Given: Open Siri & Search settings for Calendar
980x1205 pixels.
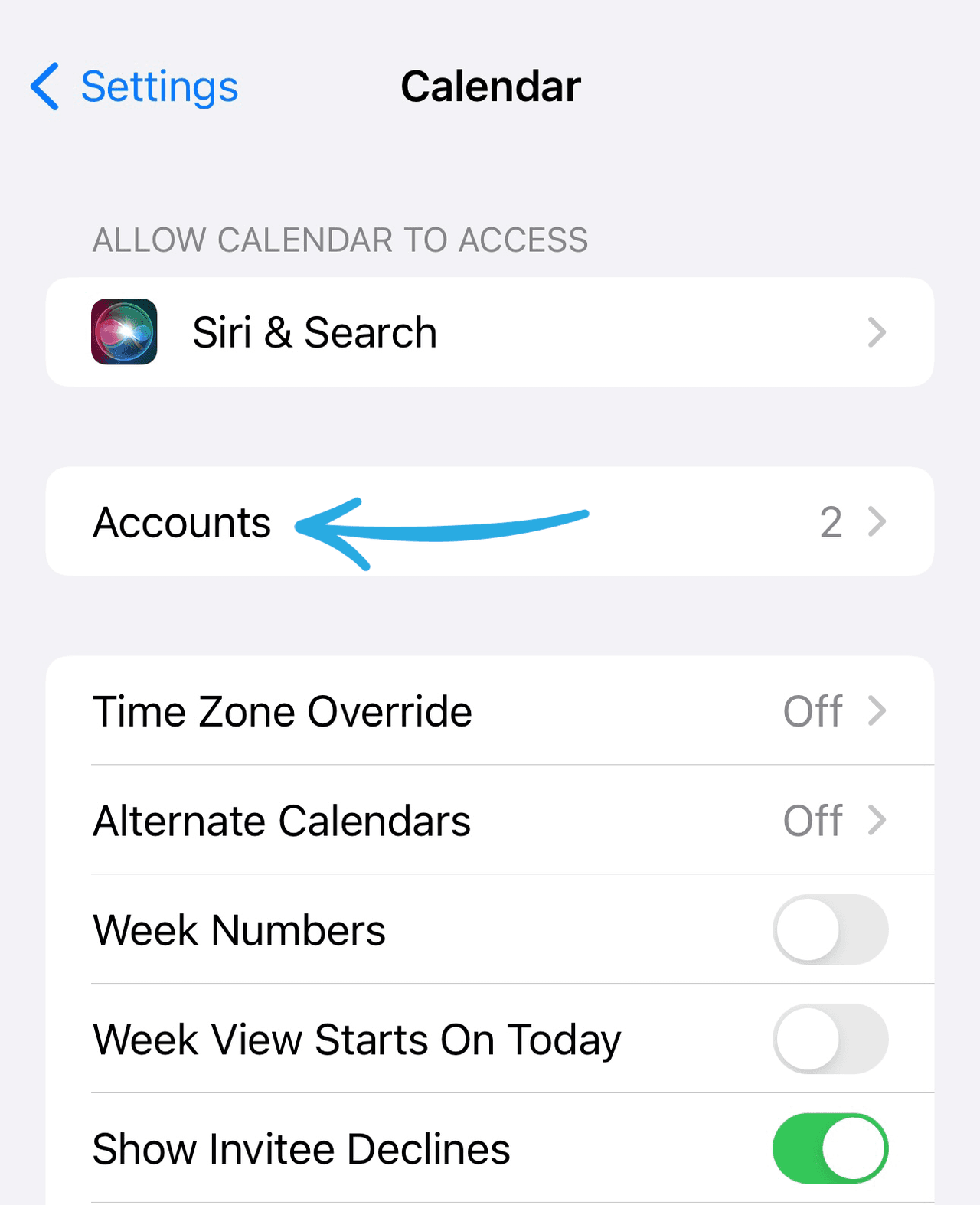Looking at the screenshot, I should click(x=314, y=331).
